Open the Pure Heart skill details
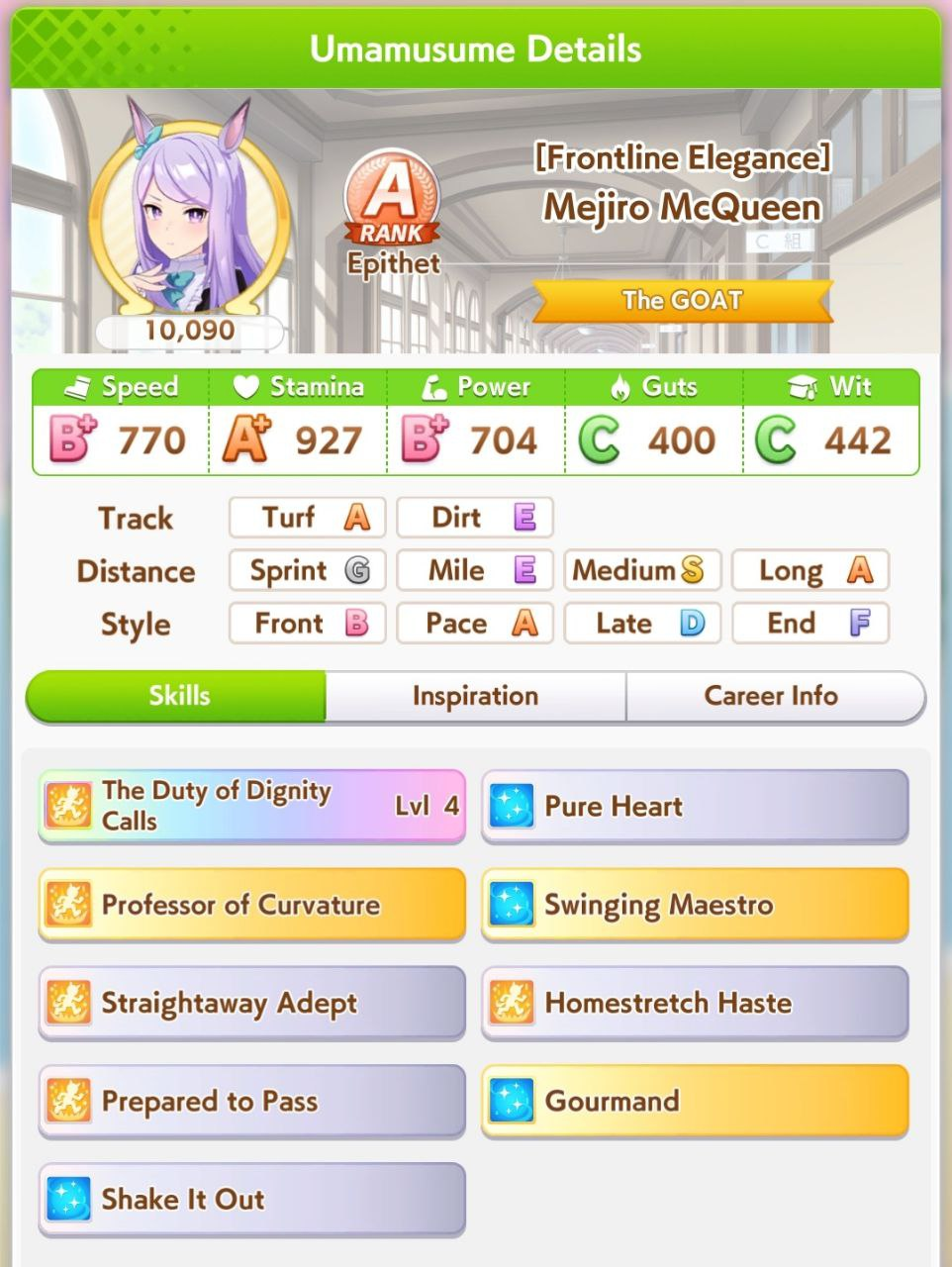Image resolution: width=952 pixels, height=1267 pixels. point(694,806)
